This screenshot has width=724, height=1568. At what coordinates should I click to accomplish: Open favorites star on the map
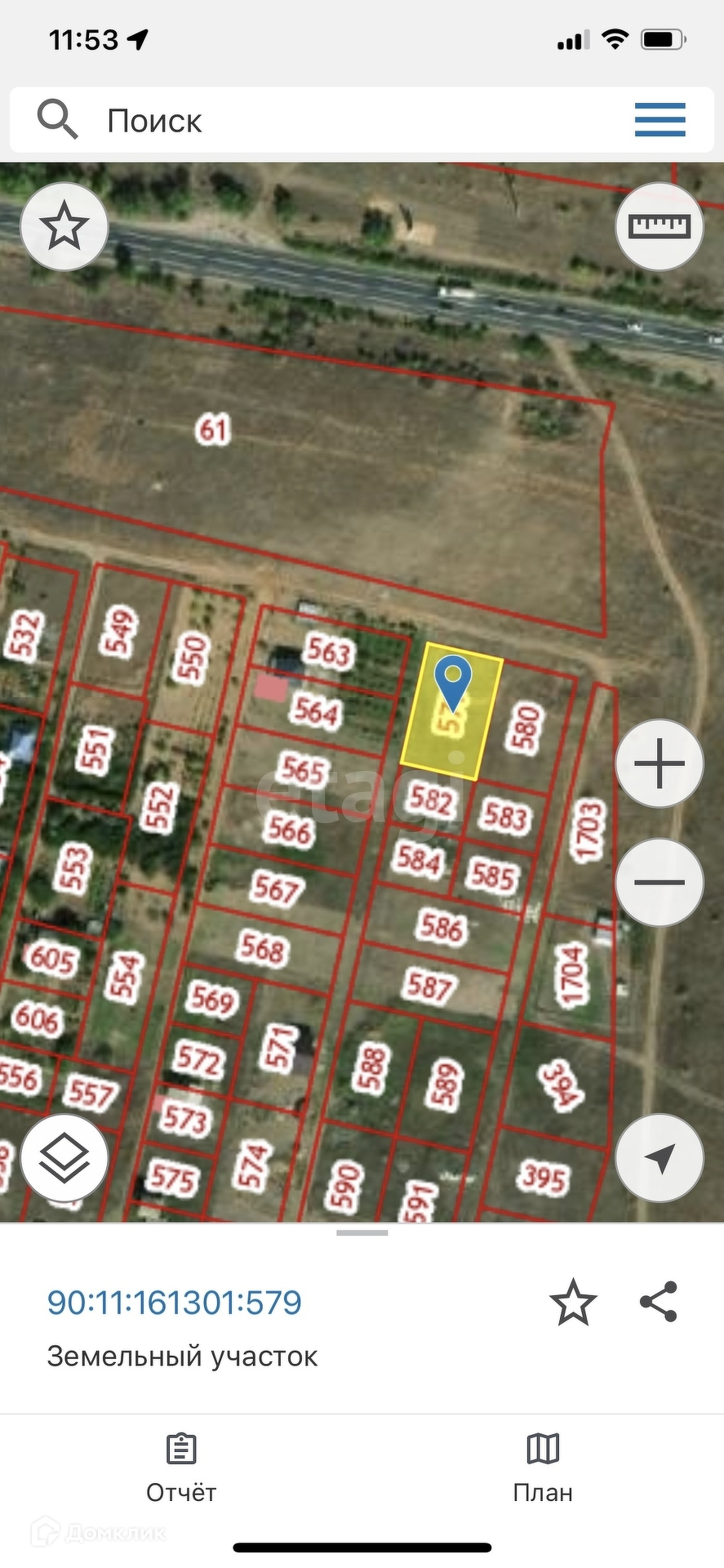point(64,228)
